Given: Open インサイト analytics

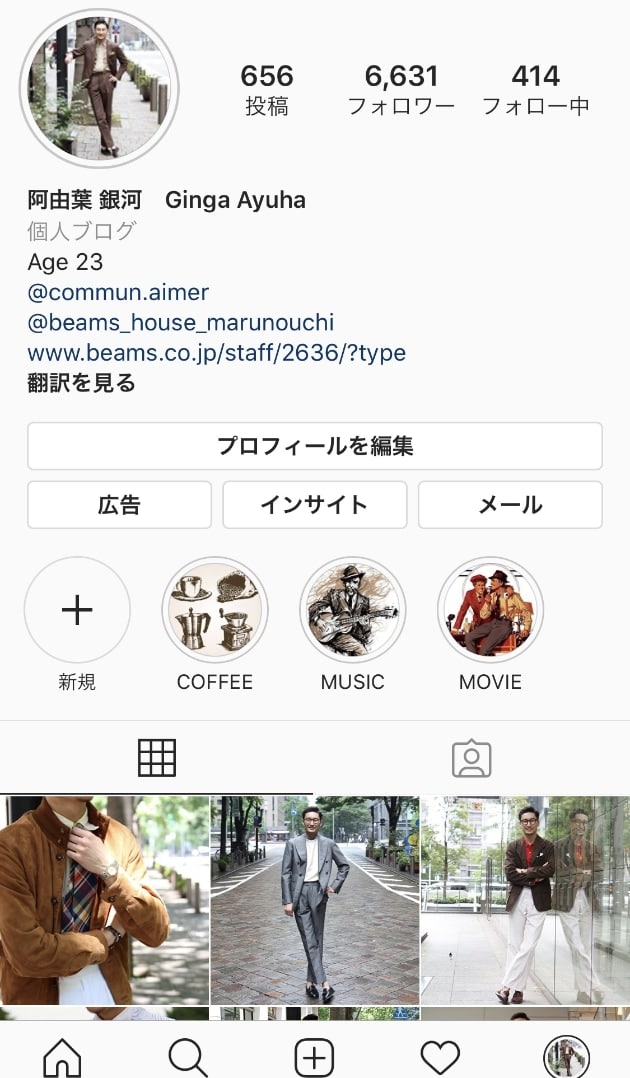Looking at the screenshot, I should click(x=314, y=505).
